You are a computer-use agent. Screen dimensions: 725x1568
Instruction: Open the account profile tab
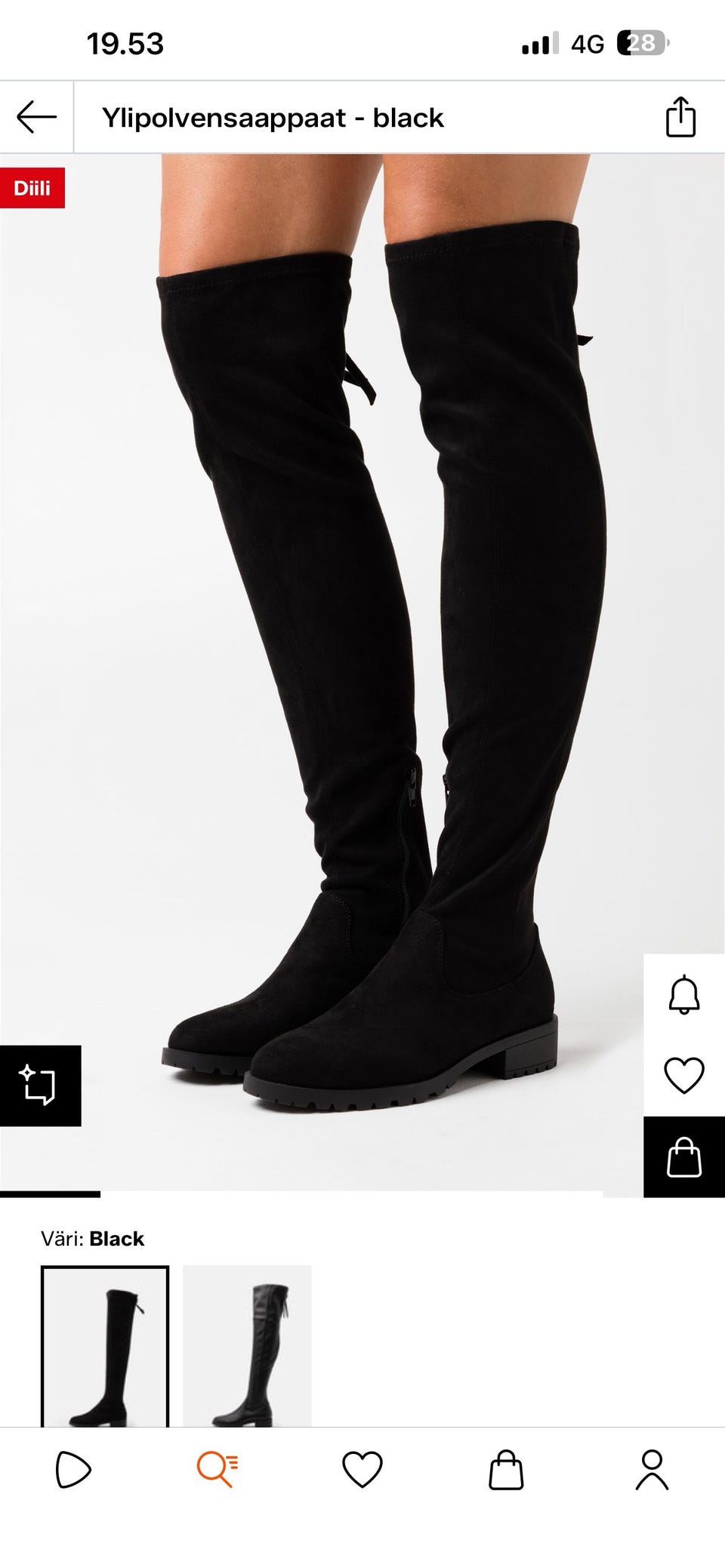tap(652, 1469)
